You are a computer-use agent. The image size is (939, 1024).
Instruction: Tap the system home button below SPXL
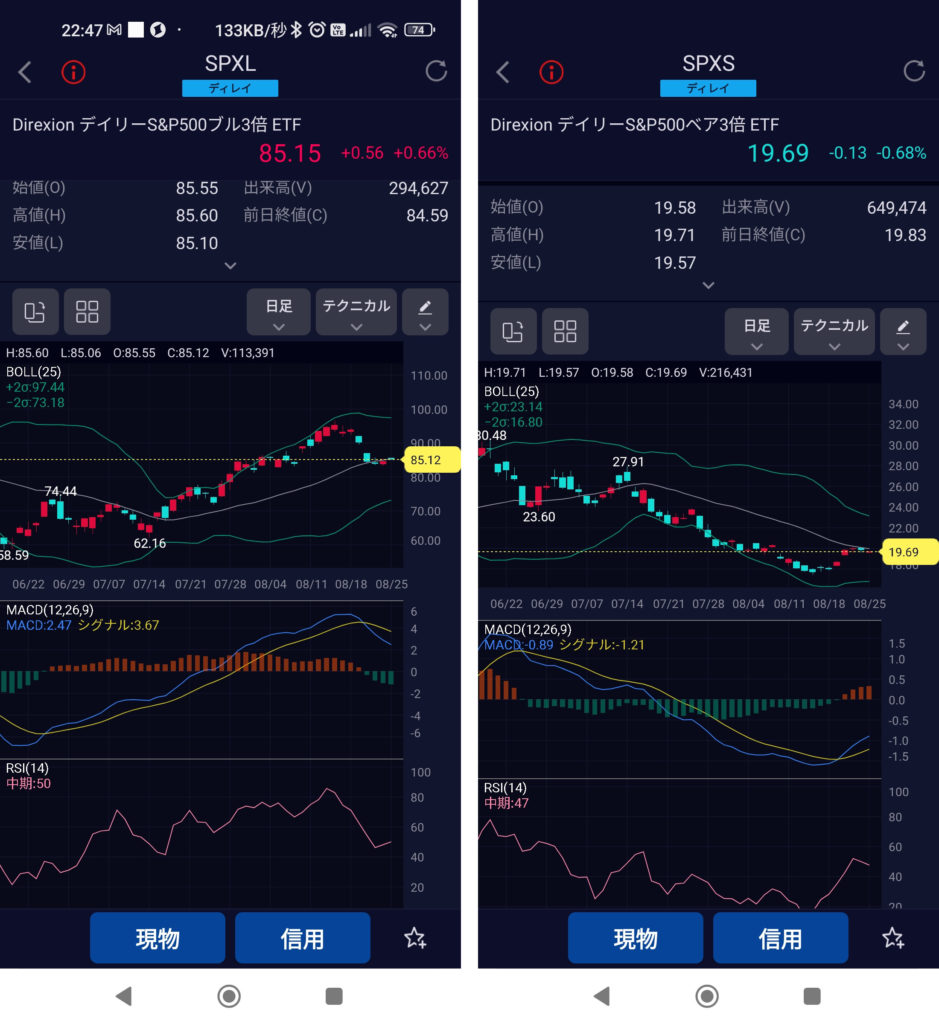229,996
